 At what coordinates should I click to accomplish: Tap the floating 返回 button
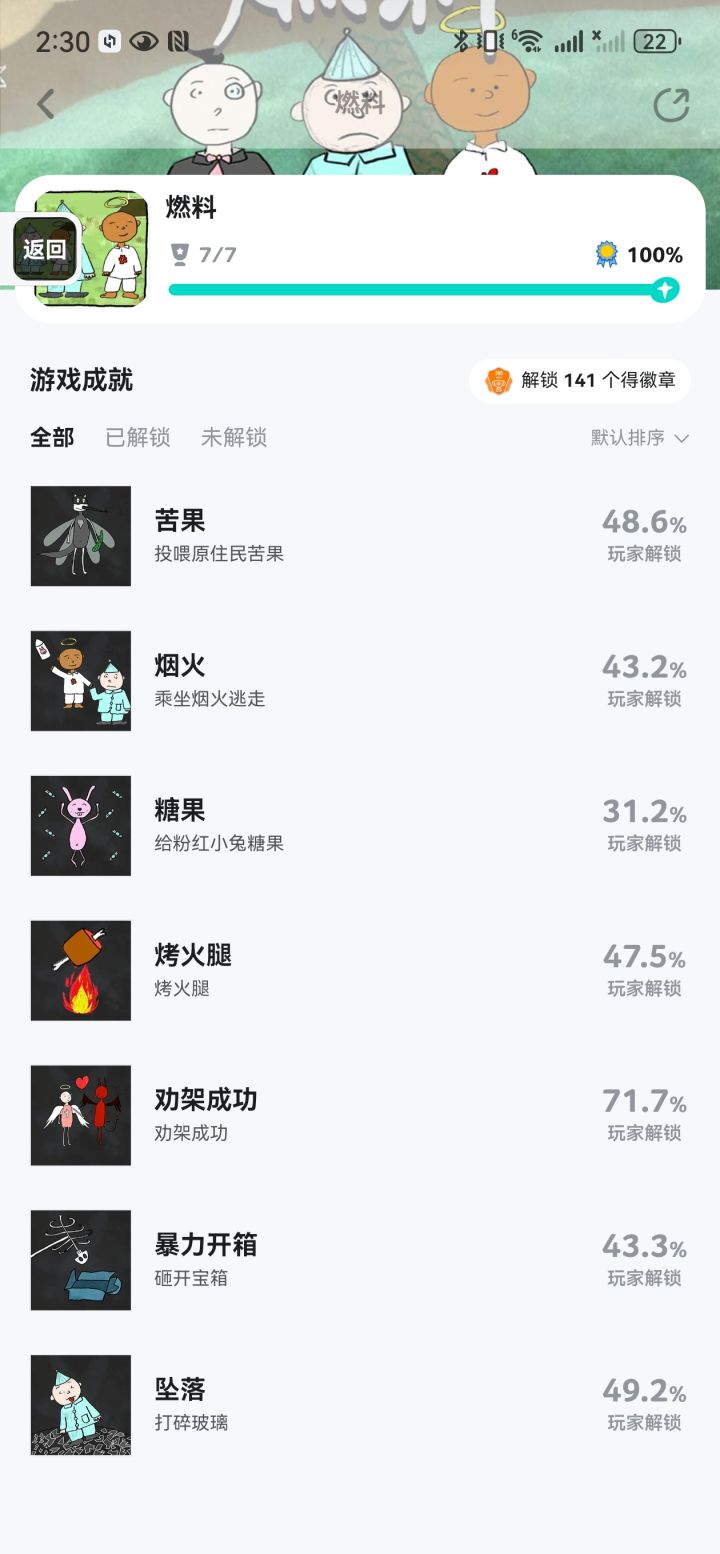[x=44, y=250]
